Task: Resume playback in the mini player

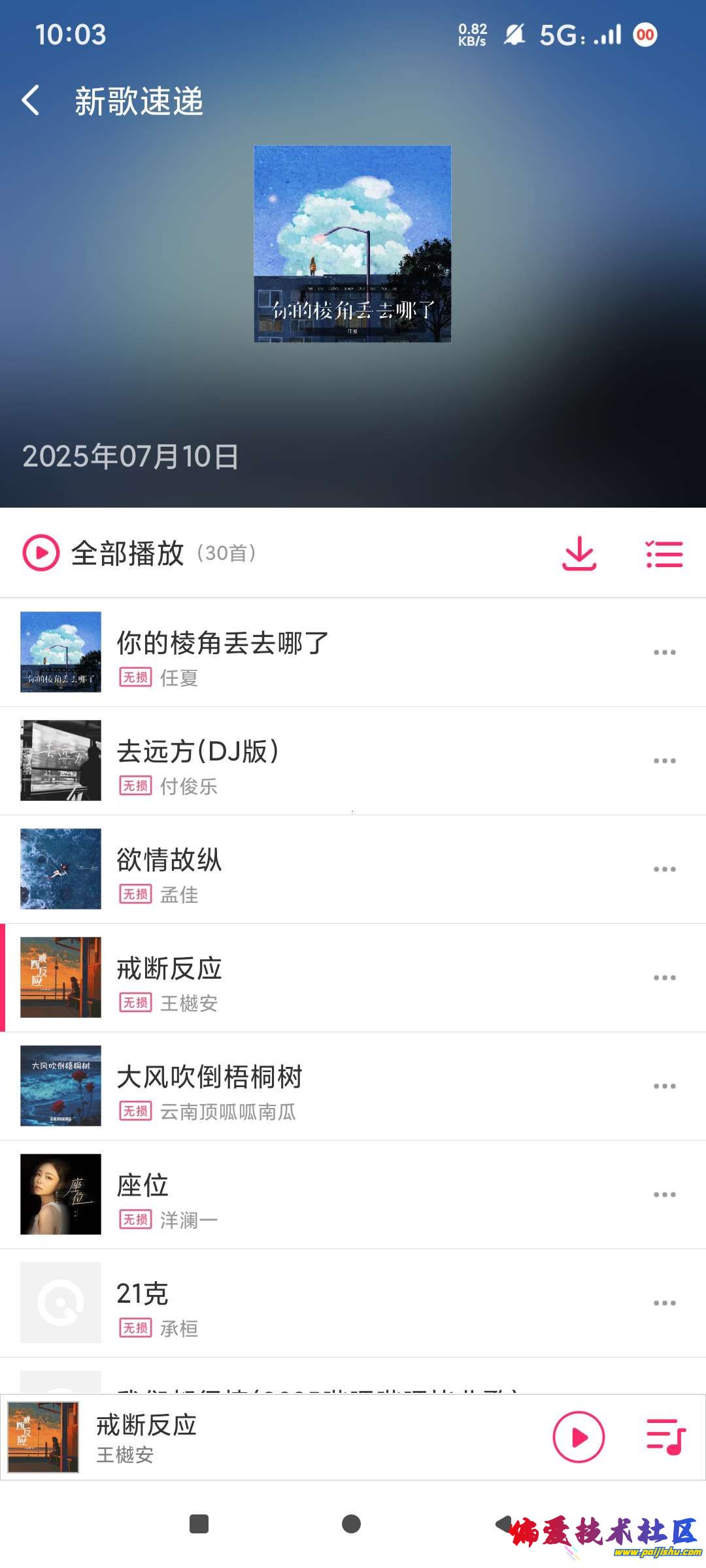Action: coord(579,1437)
